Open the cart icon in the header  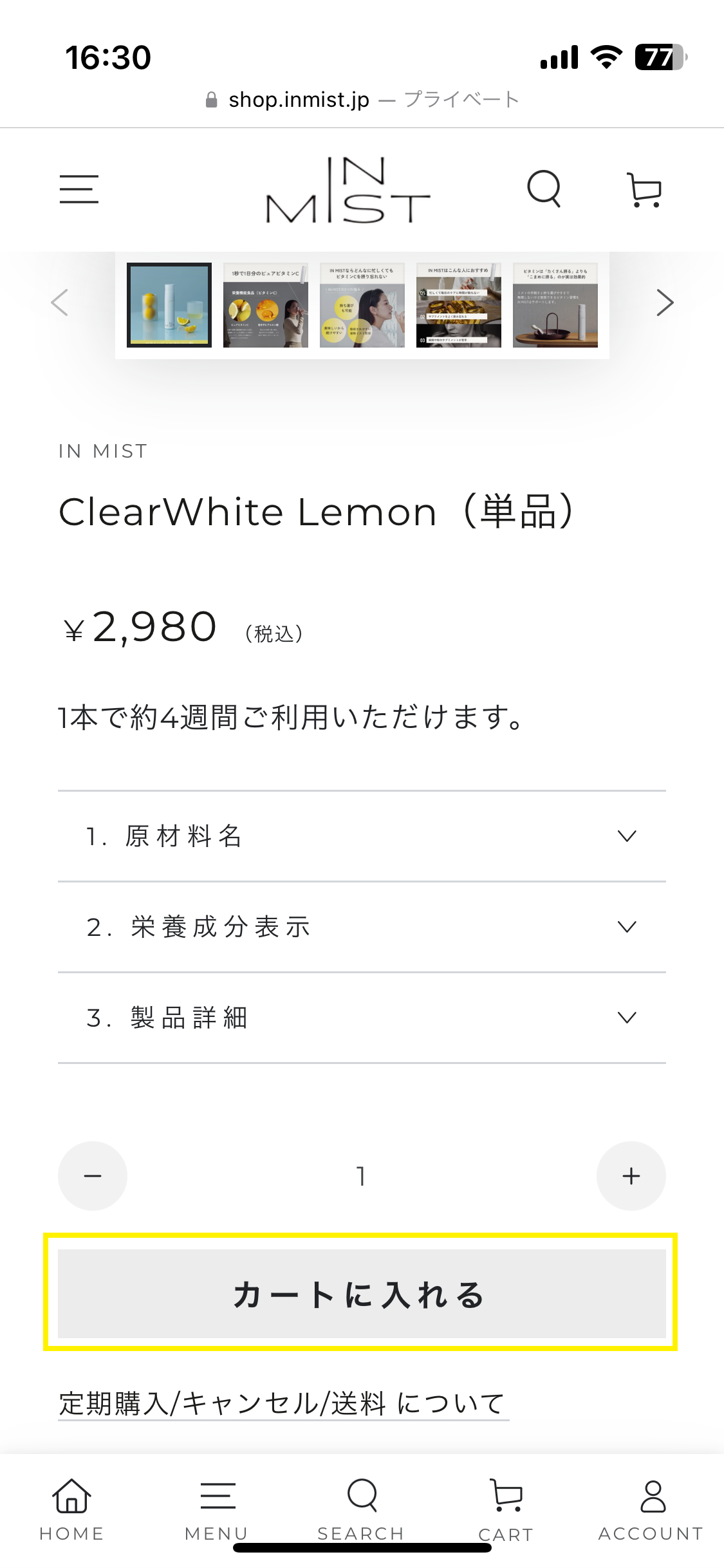tap(644, 190)
